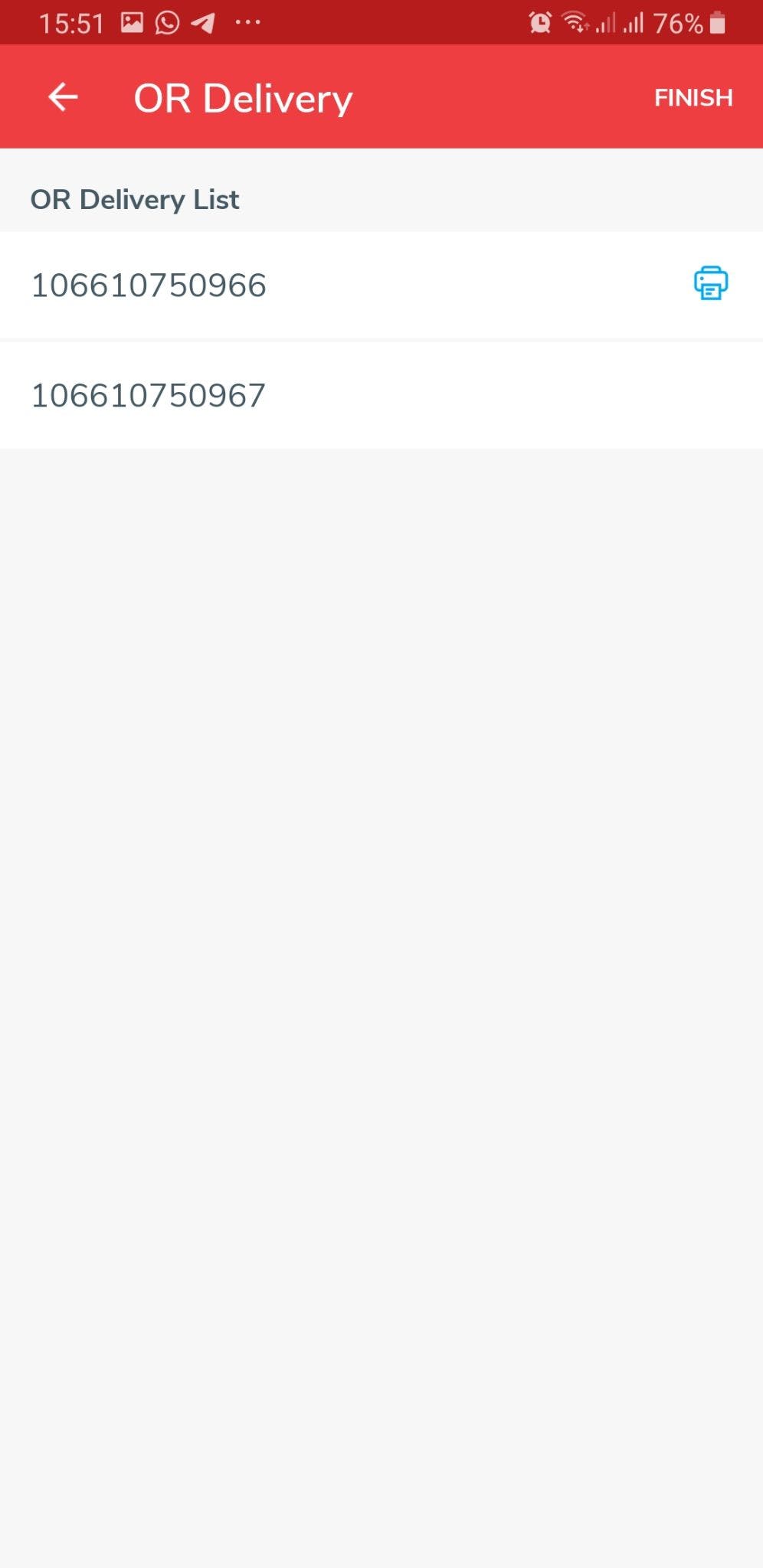This screenshot has height=1568, width=763.
Task: Print delivery 106610750966
Action: click(710, 283)
